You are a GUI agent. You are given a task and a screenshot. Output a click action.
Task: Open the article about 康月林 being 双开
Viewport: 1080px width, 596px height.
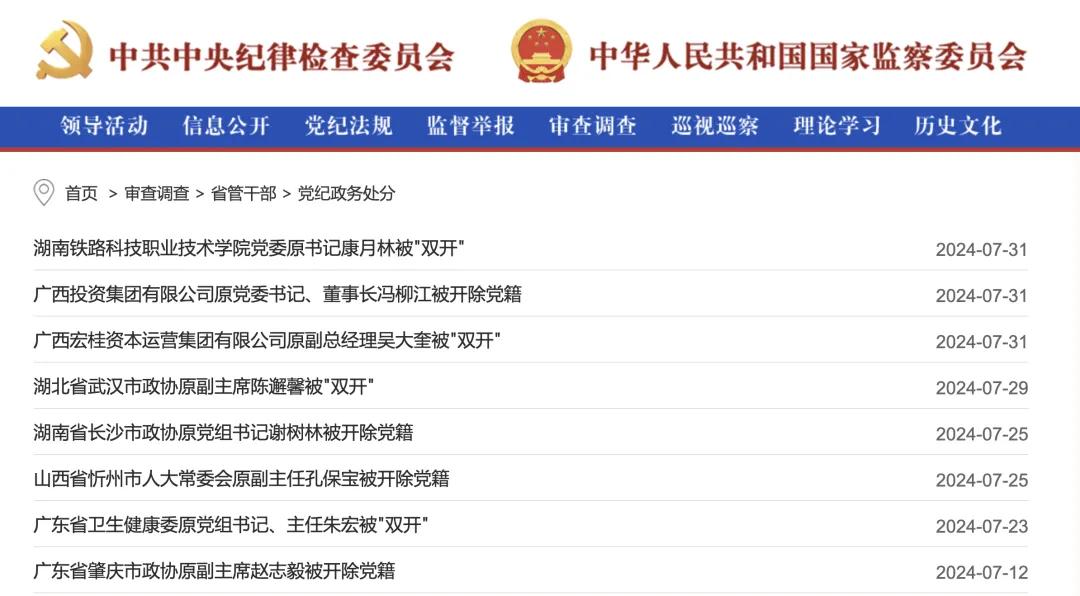click(x=249, y=248)
